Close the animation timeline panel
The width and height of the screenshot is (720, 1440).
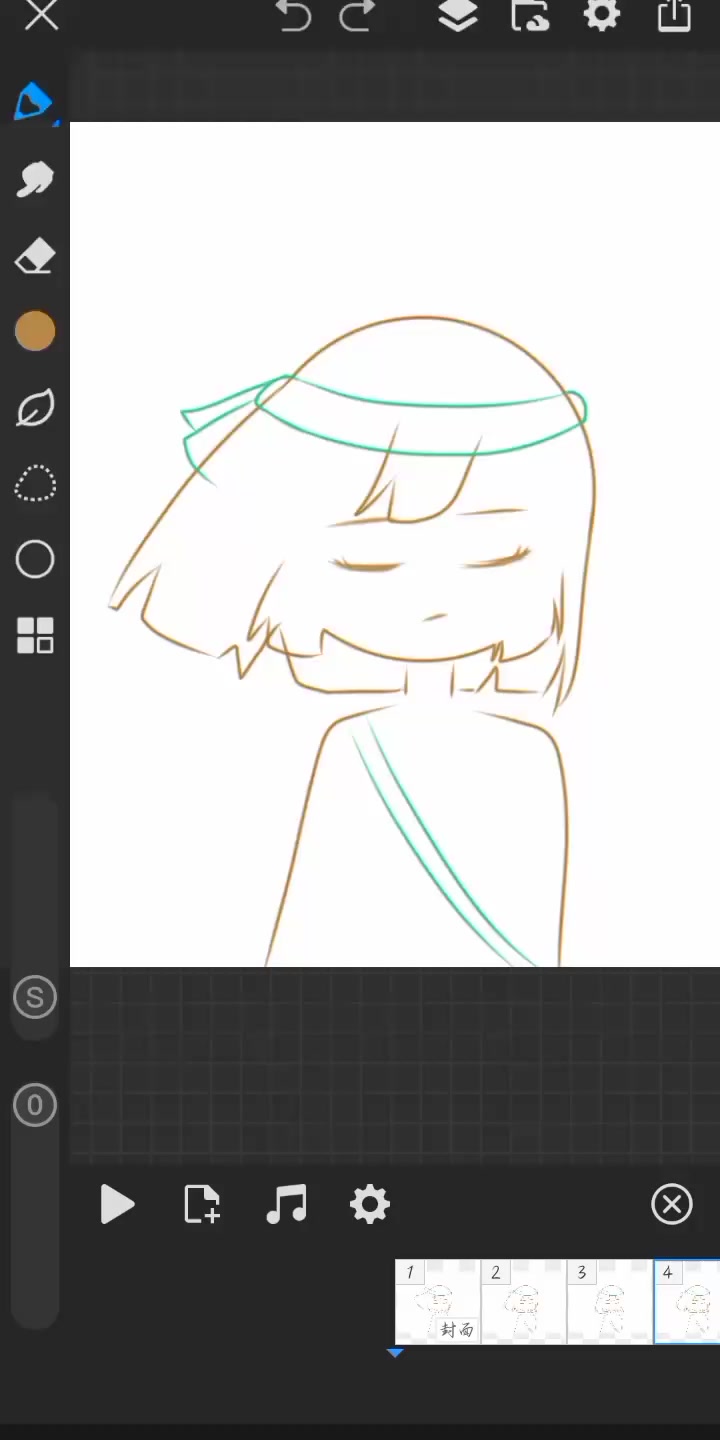[672, 1205]
